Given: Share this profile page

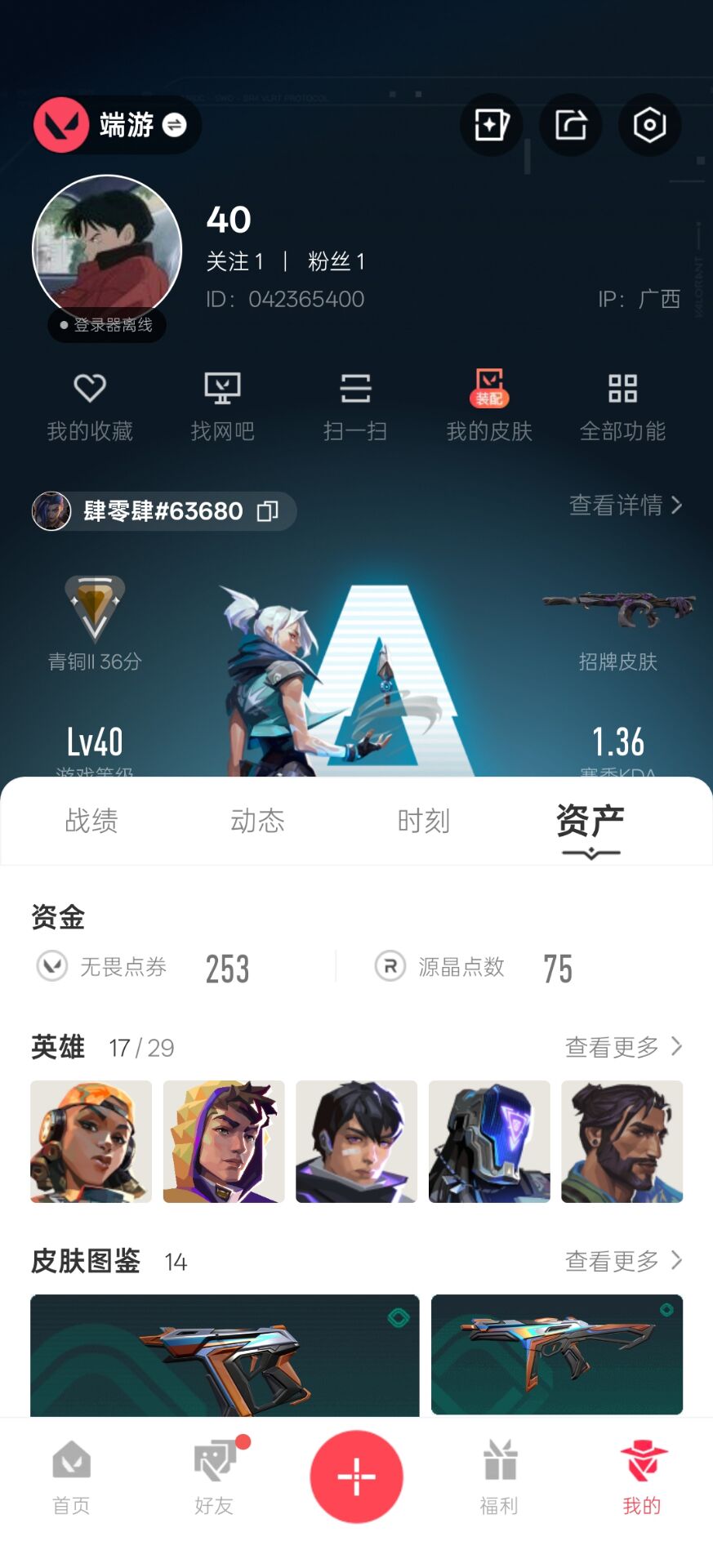Looking at the screenshot, I should click(571, 125).
